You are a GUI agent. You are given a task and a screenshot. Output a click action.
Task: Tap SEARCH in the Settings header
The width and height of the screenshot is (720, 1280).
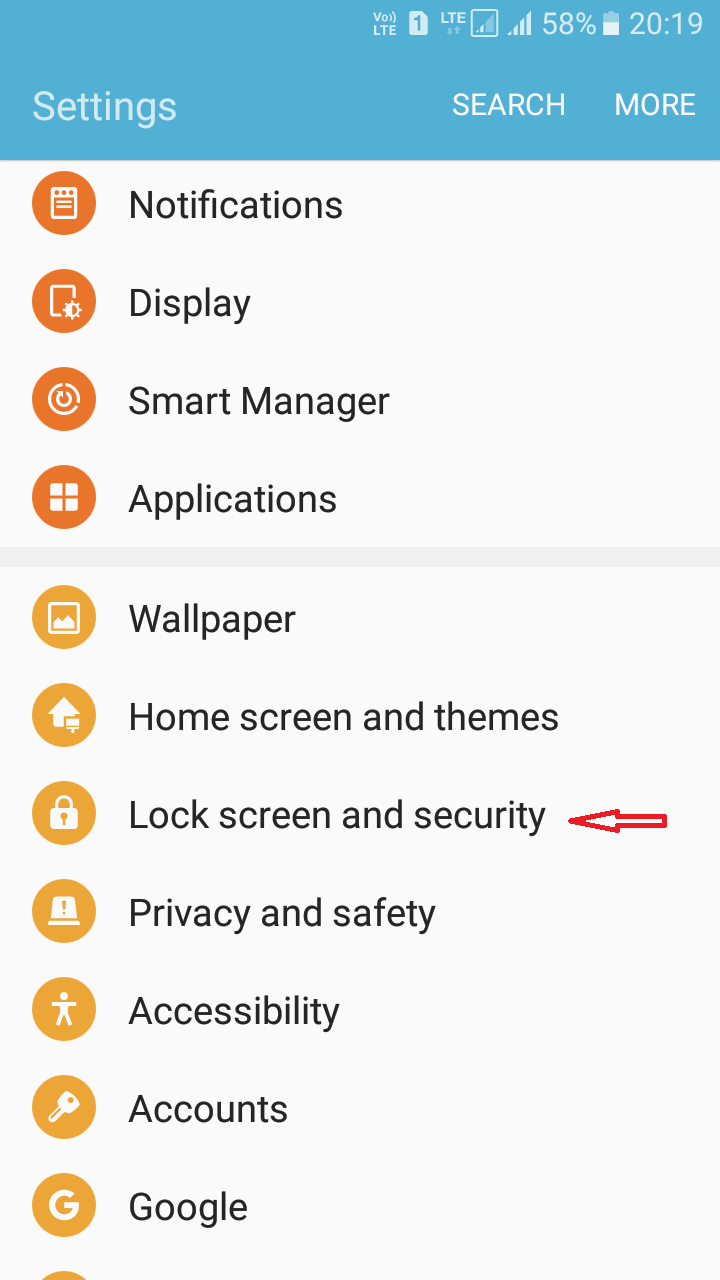point(508,105)
